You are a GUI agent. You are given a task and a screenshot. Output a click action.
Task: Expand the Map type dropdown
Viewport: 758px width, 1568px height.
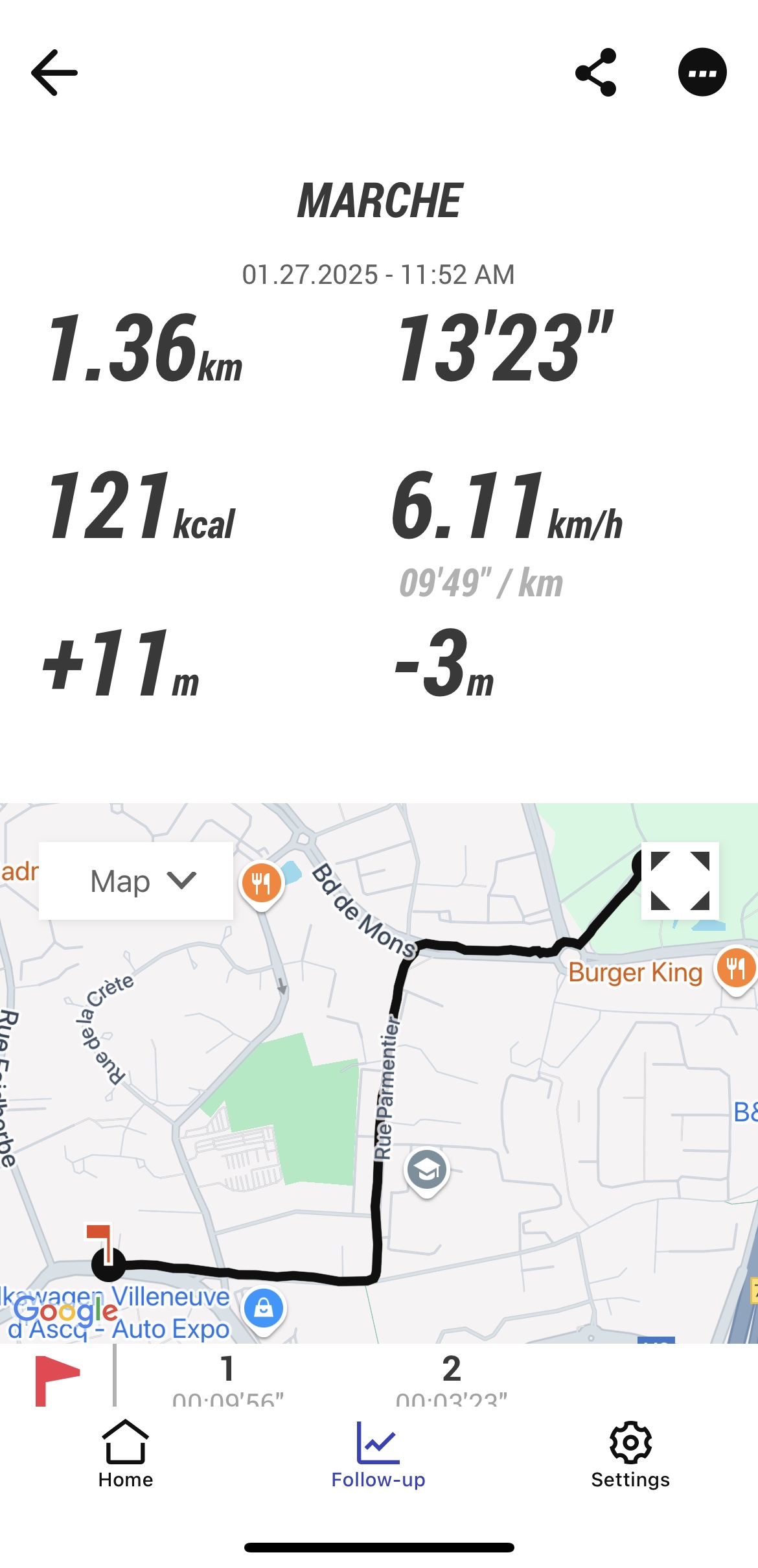click(136, 881)
